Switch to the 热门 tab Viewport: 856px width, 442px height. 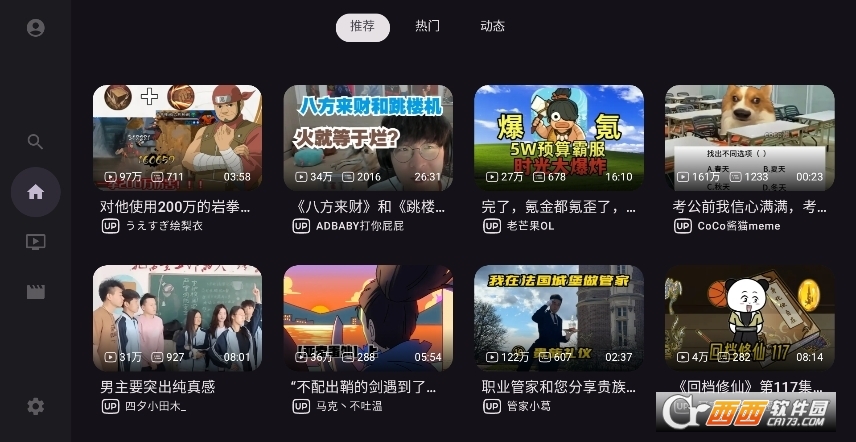[x=428, y=26]
